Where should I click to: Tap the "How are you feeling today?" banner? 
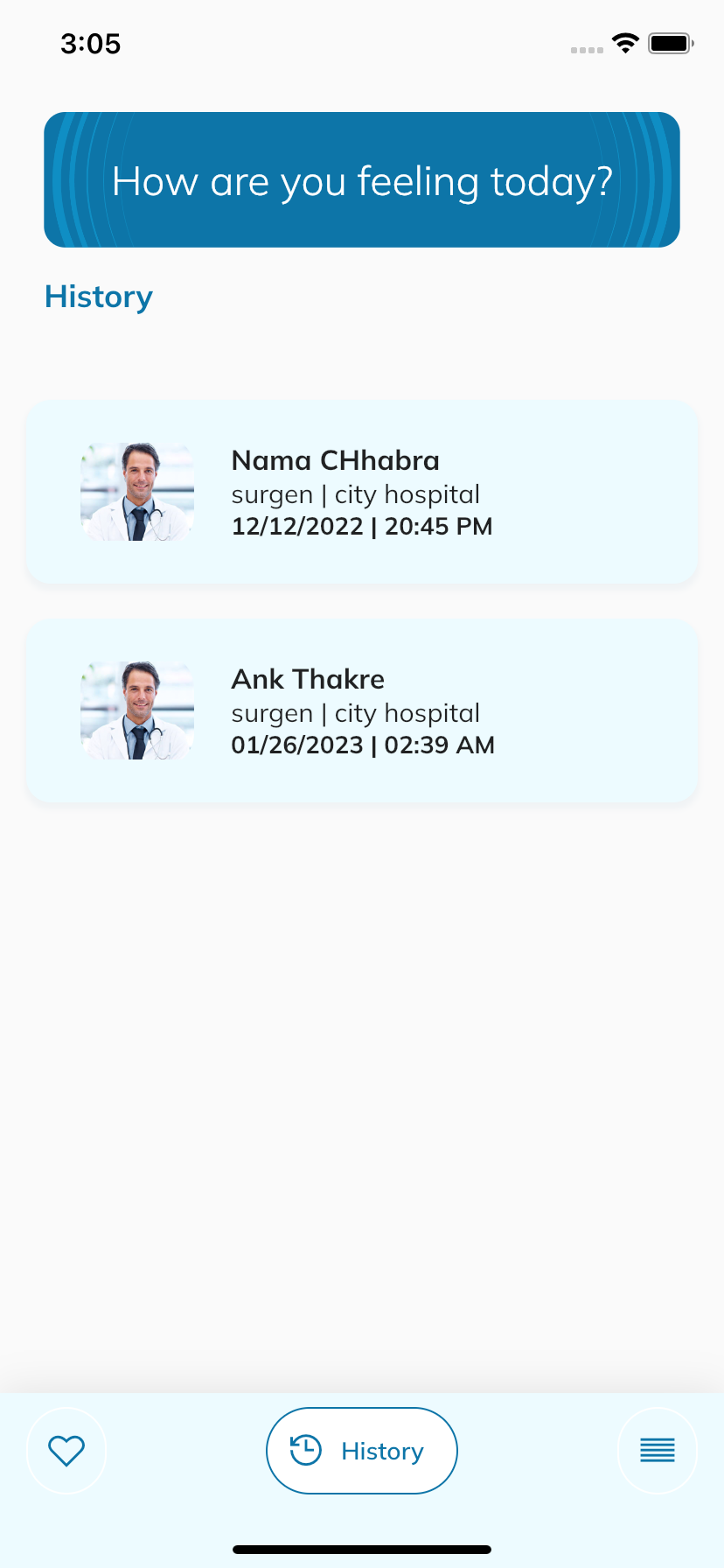362,180
